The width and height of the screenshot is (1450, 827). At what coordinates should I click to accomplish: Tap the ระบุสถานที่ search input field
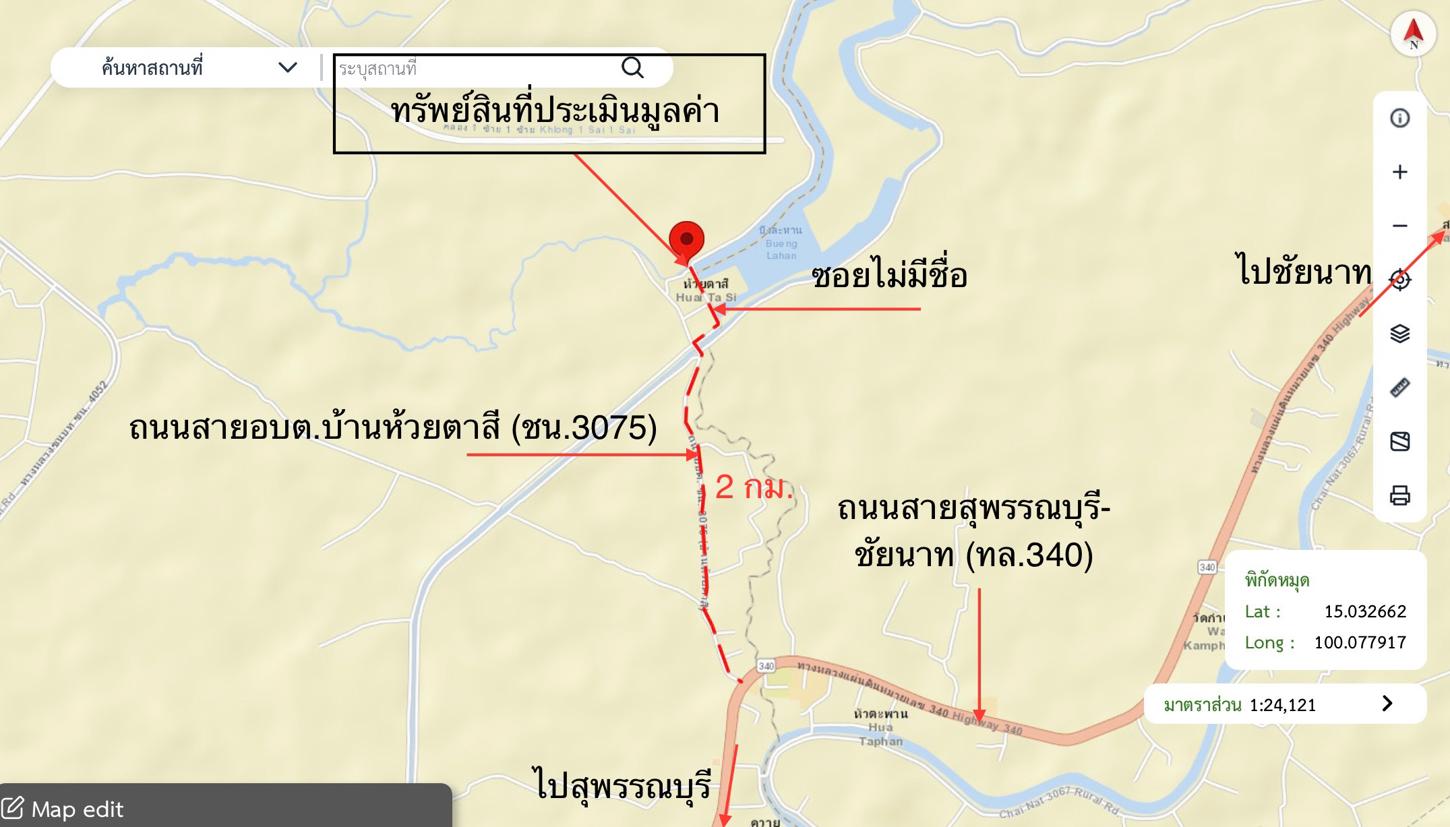coord(470,68)
